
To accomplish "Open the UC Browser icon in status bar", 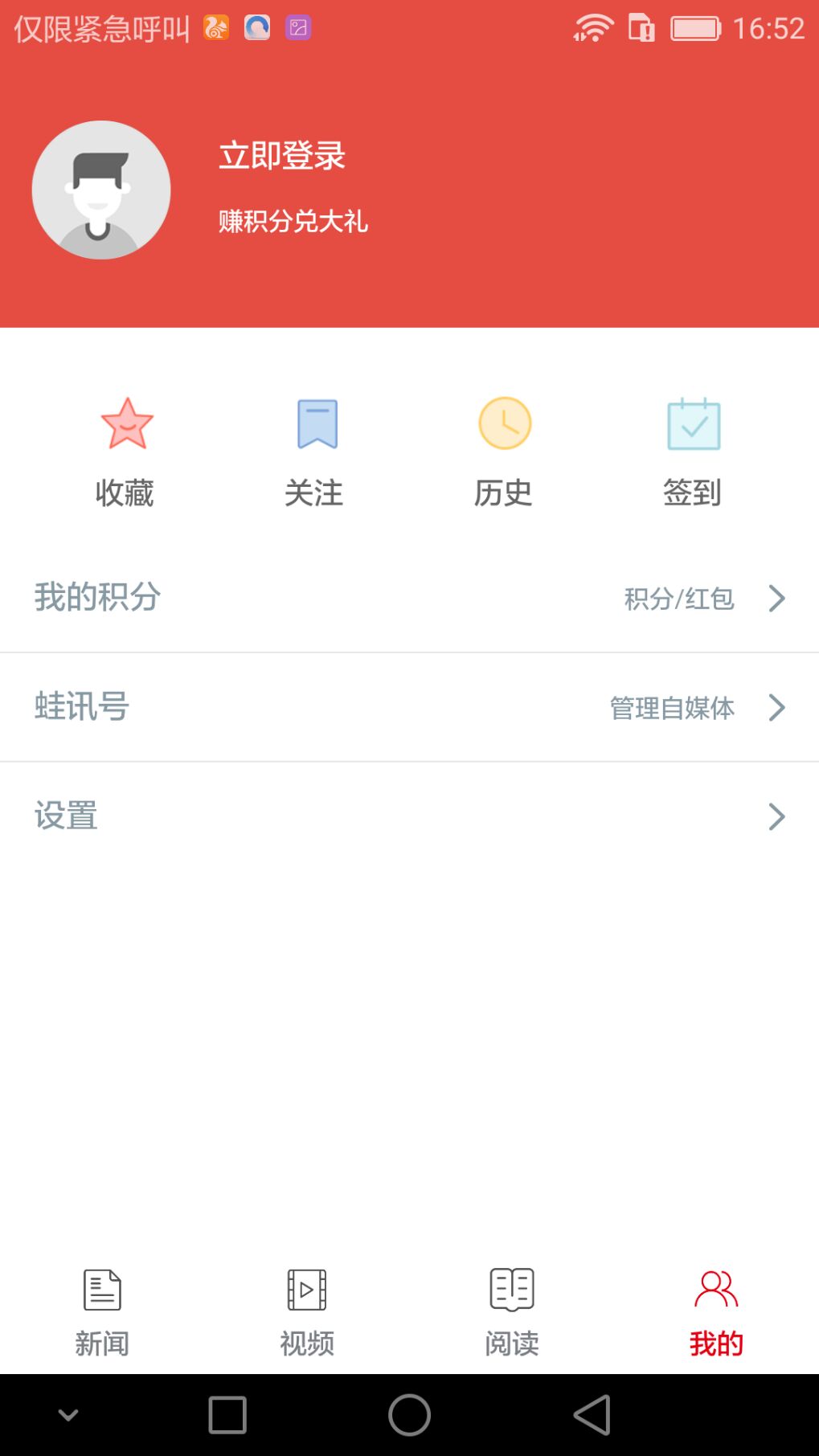I will click(214, 27).
